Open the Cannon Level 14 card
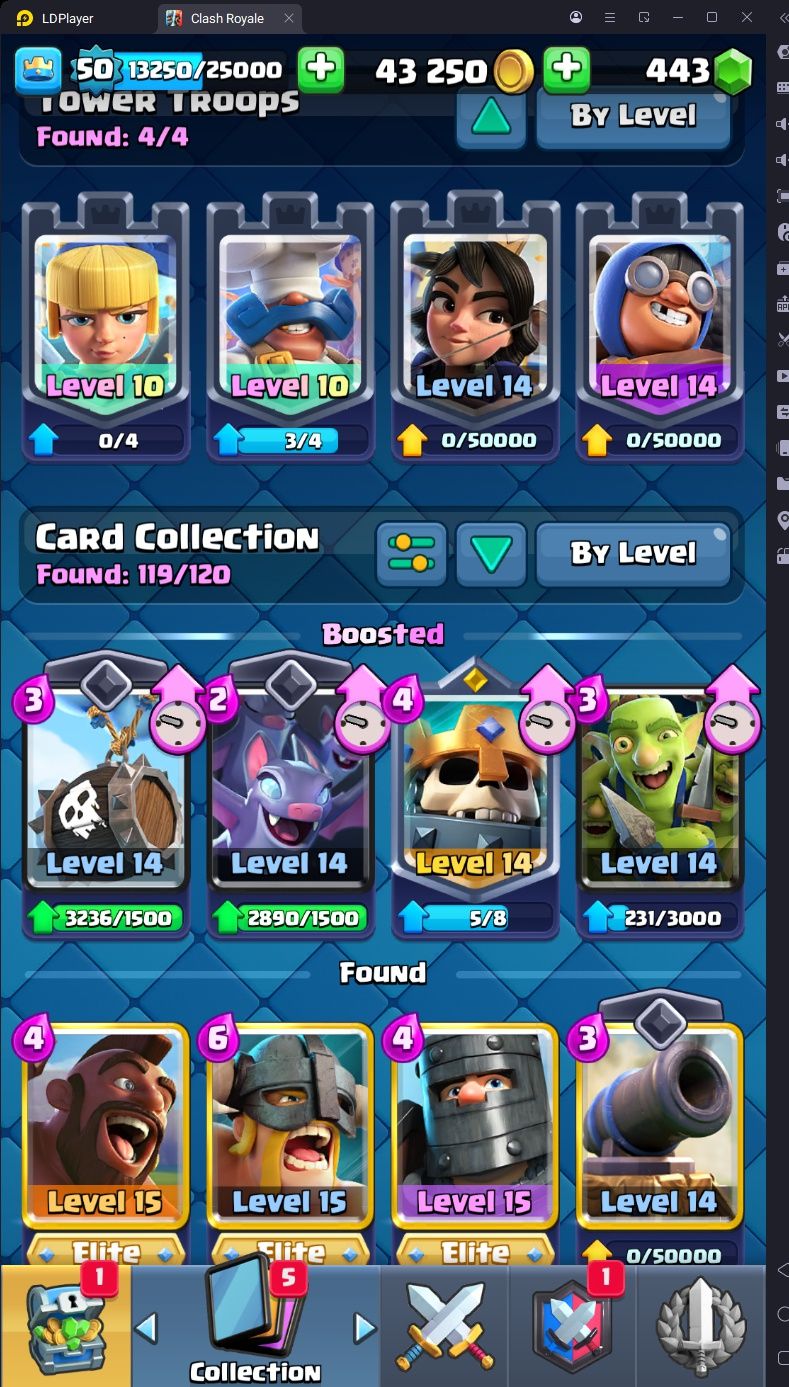This screenshot has width=789, height=1387. pyautogui.click(x=659, y=1130)
